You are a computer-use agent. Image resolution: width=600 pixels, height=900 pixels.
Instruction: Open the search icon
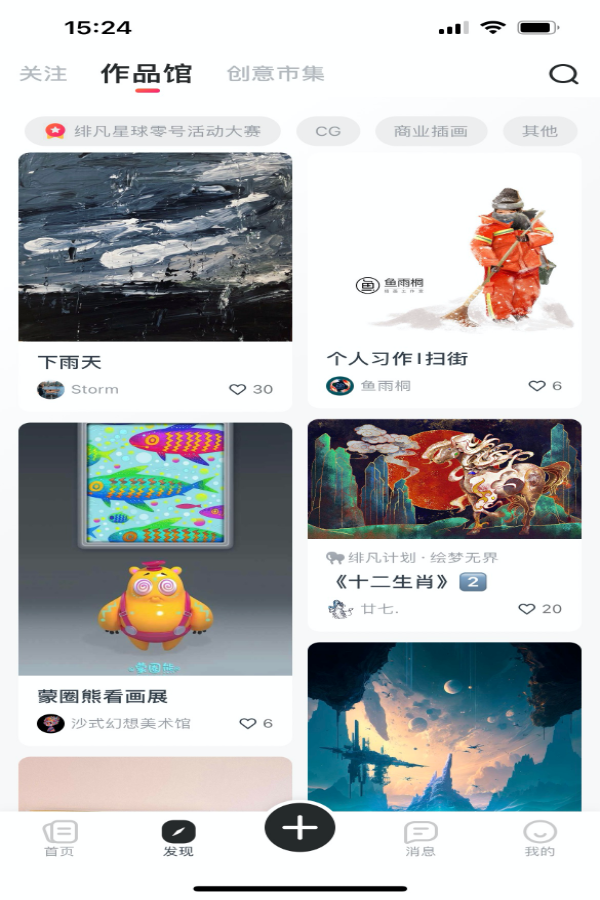click(564, 74)
